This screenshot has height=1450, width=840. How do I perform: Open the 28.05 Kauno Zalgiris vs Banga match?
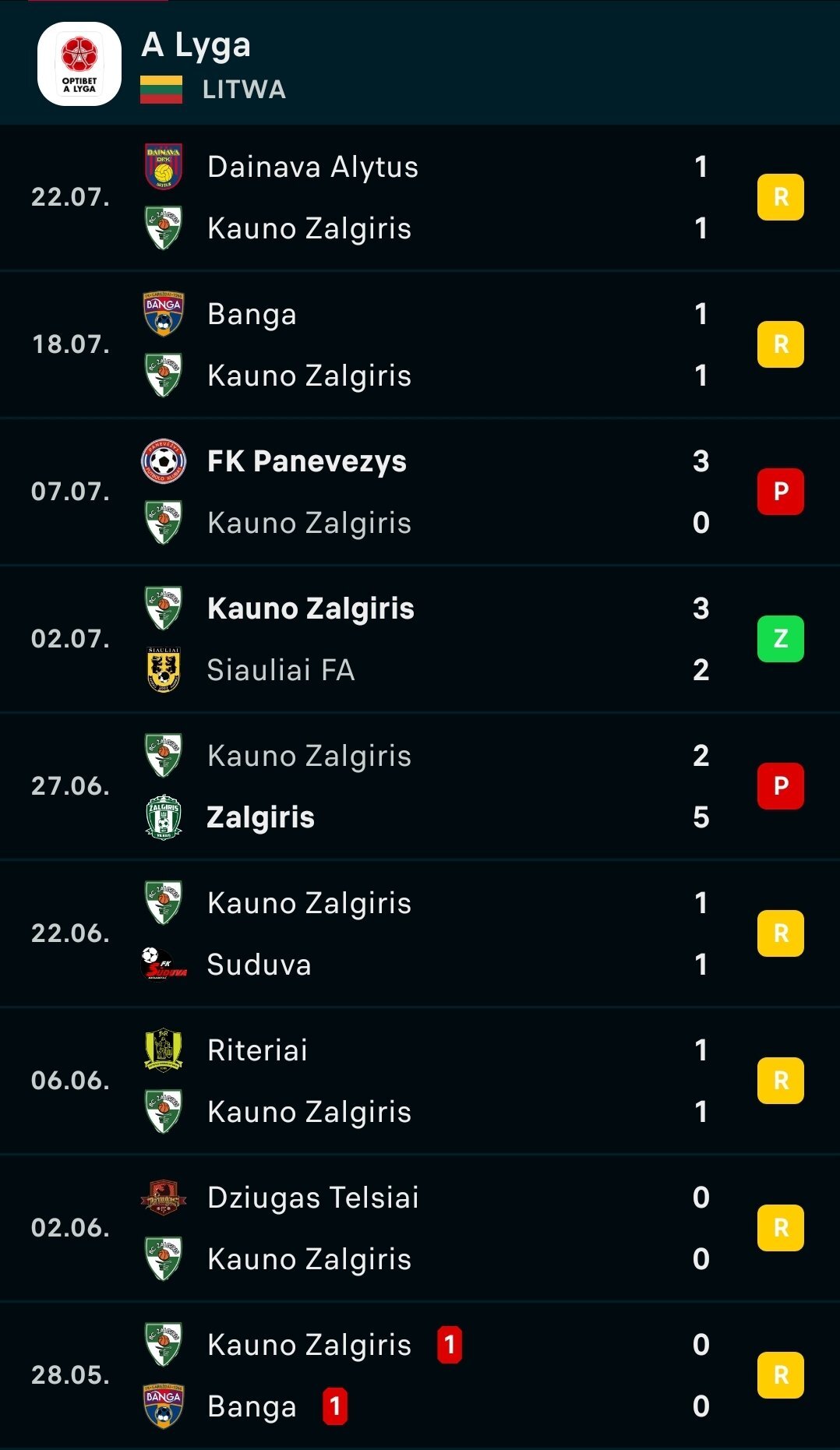pos(420,1375)
